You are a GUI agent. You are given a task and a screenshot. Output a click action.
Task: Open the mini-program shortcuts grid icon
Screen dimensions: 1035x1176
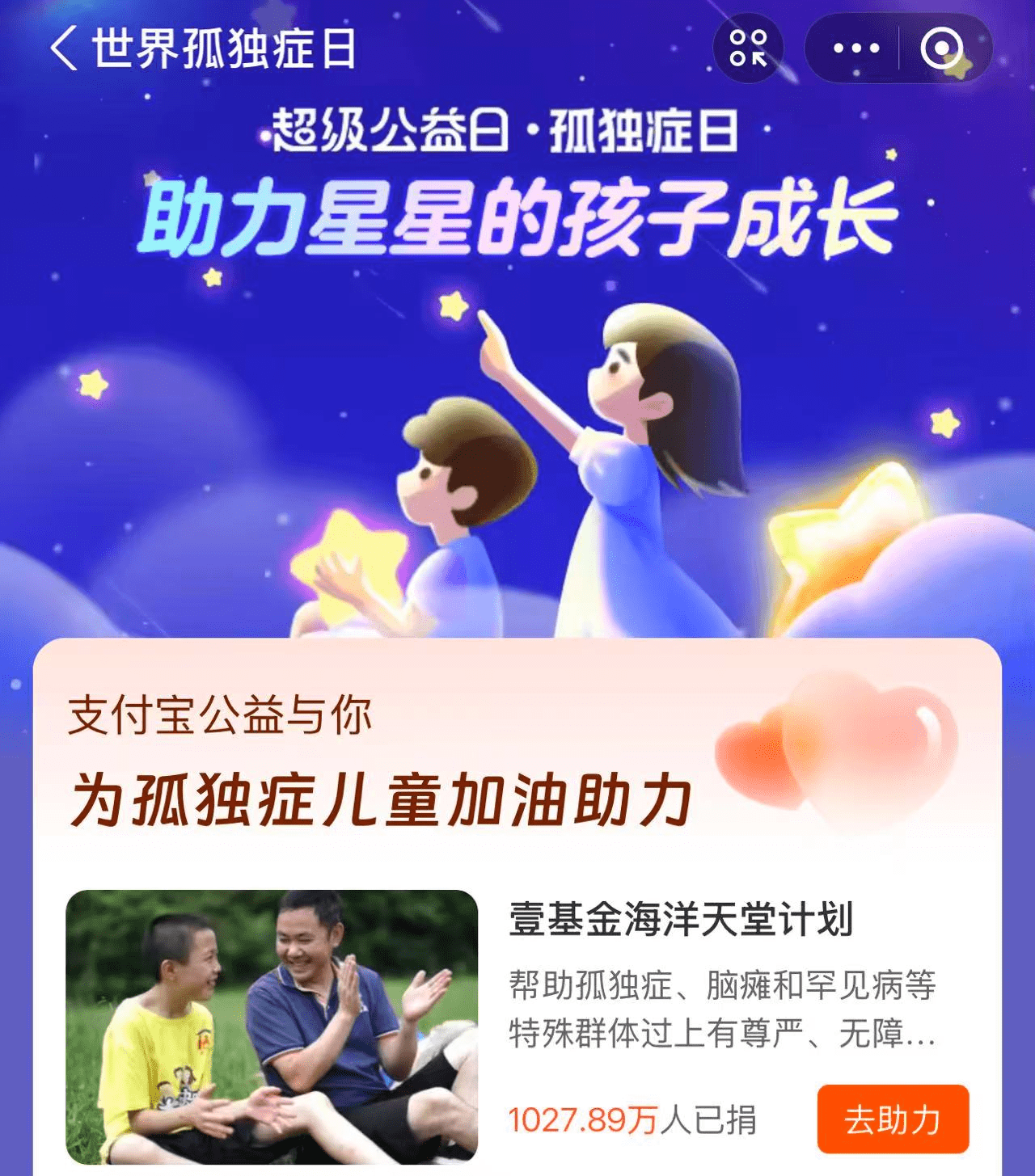point(748,48)
